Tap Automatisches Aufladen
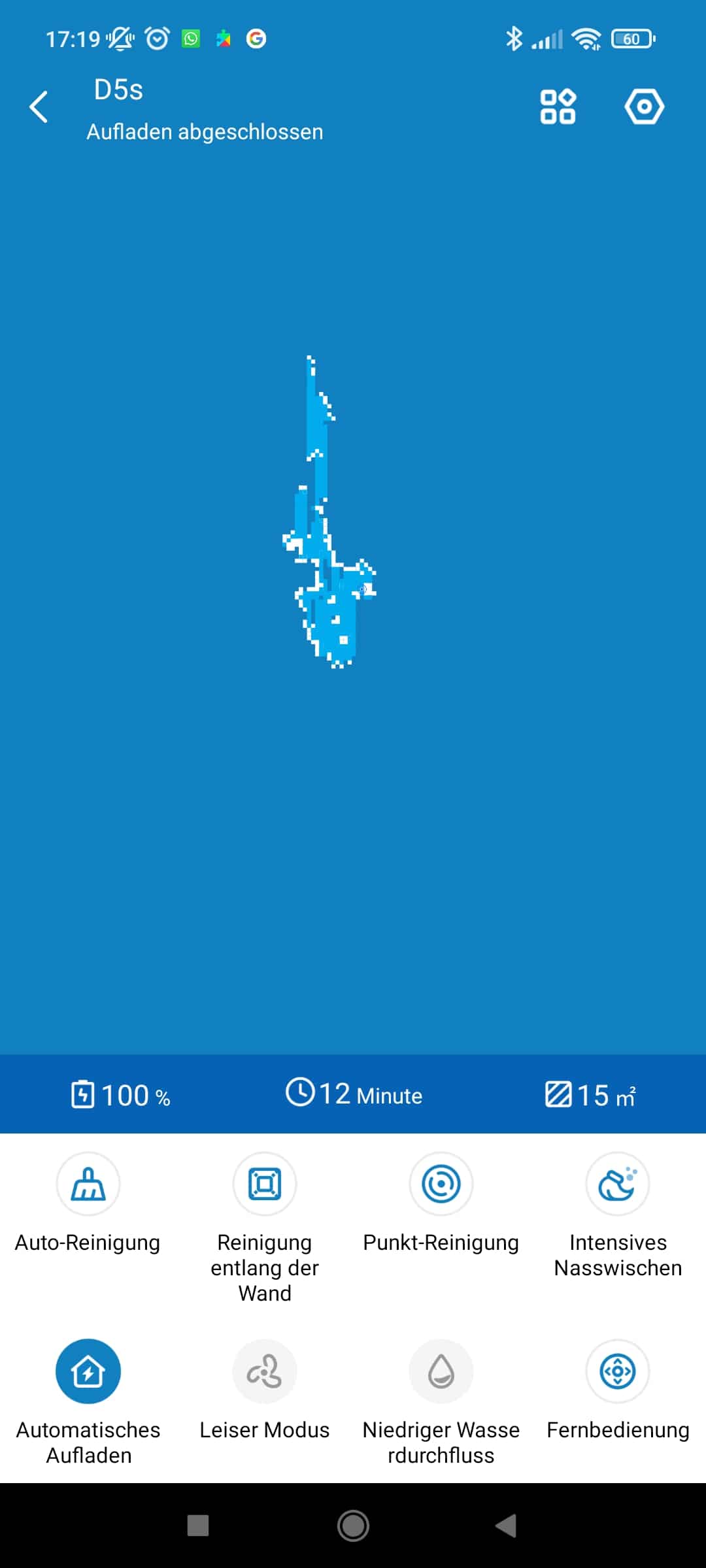This screenshot has width=706, height=1568. [x=88, y=1371]
